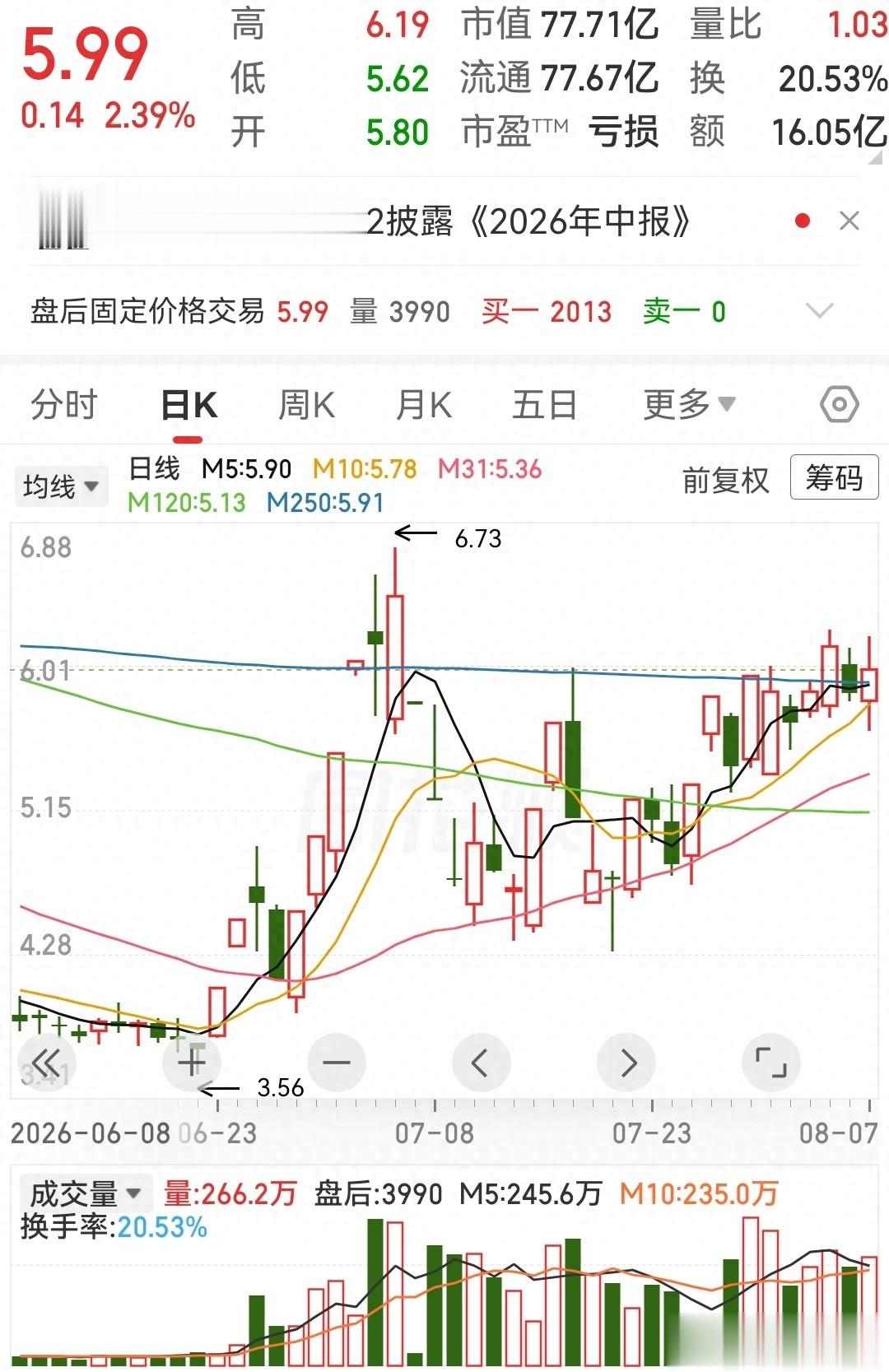Tap the 筹码 button

point(834,477)
